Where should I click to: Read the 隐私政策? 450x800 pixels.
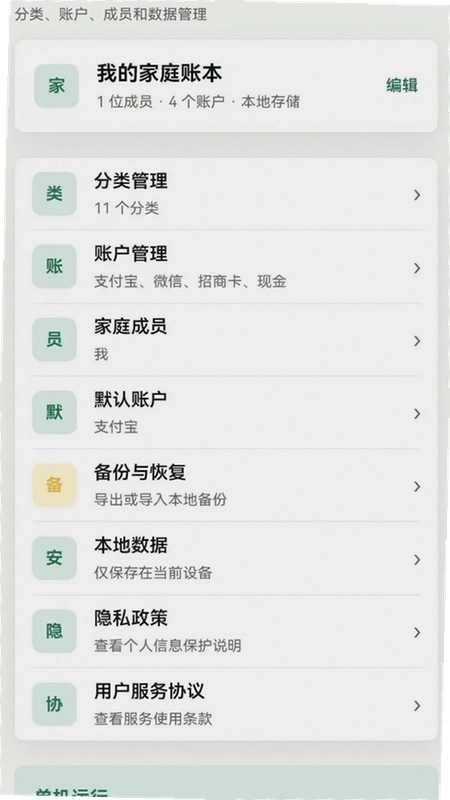pyautogui.click(x=226, y=632)
